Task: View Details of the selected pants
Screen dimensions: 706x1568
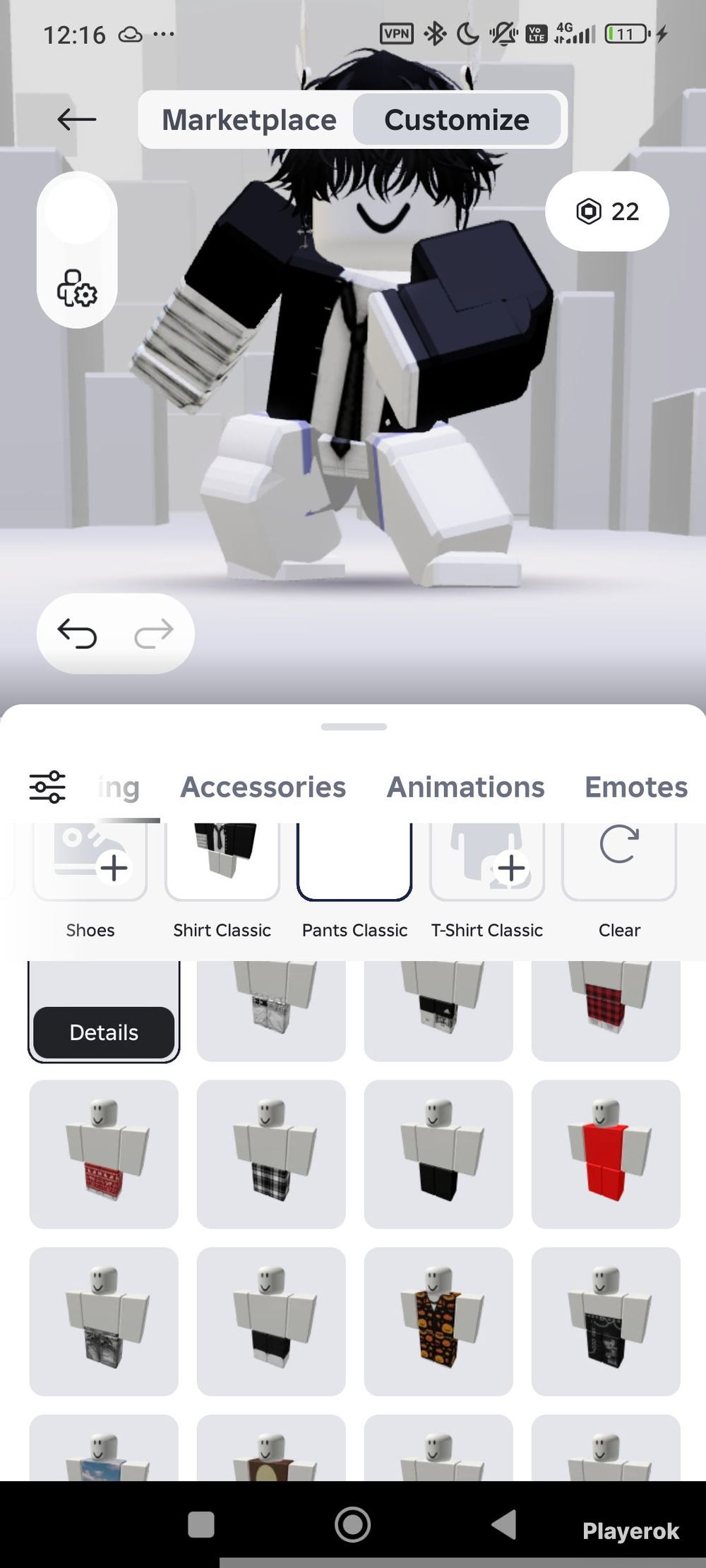Action: point(104,1032)
